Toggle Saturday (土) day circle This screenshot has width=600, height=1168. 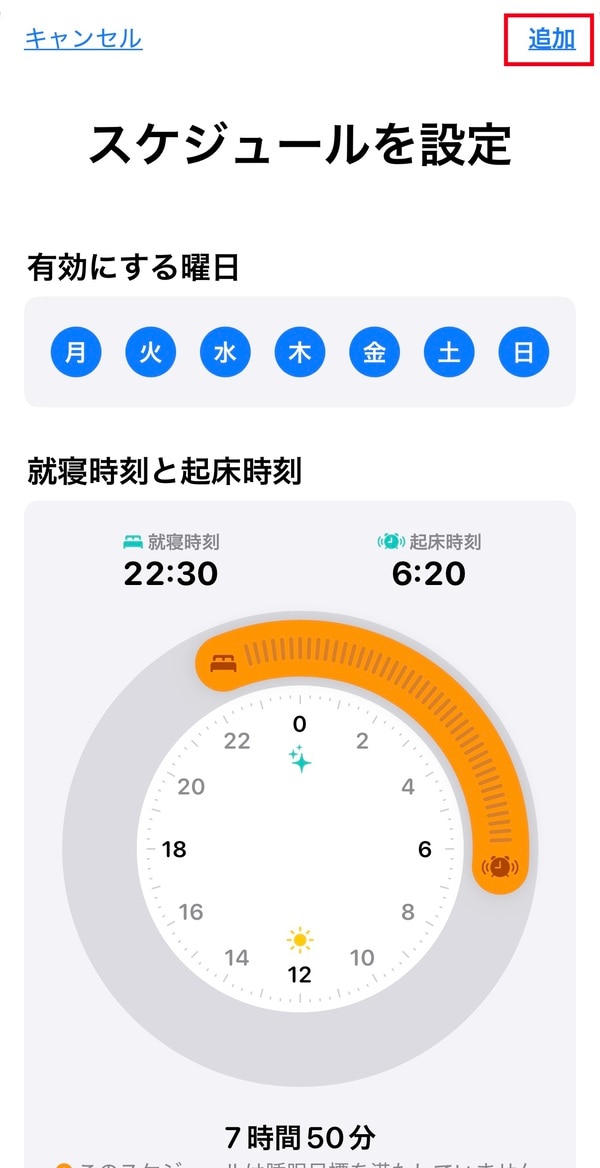click(449, 352)
